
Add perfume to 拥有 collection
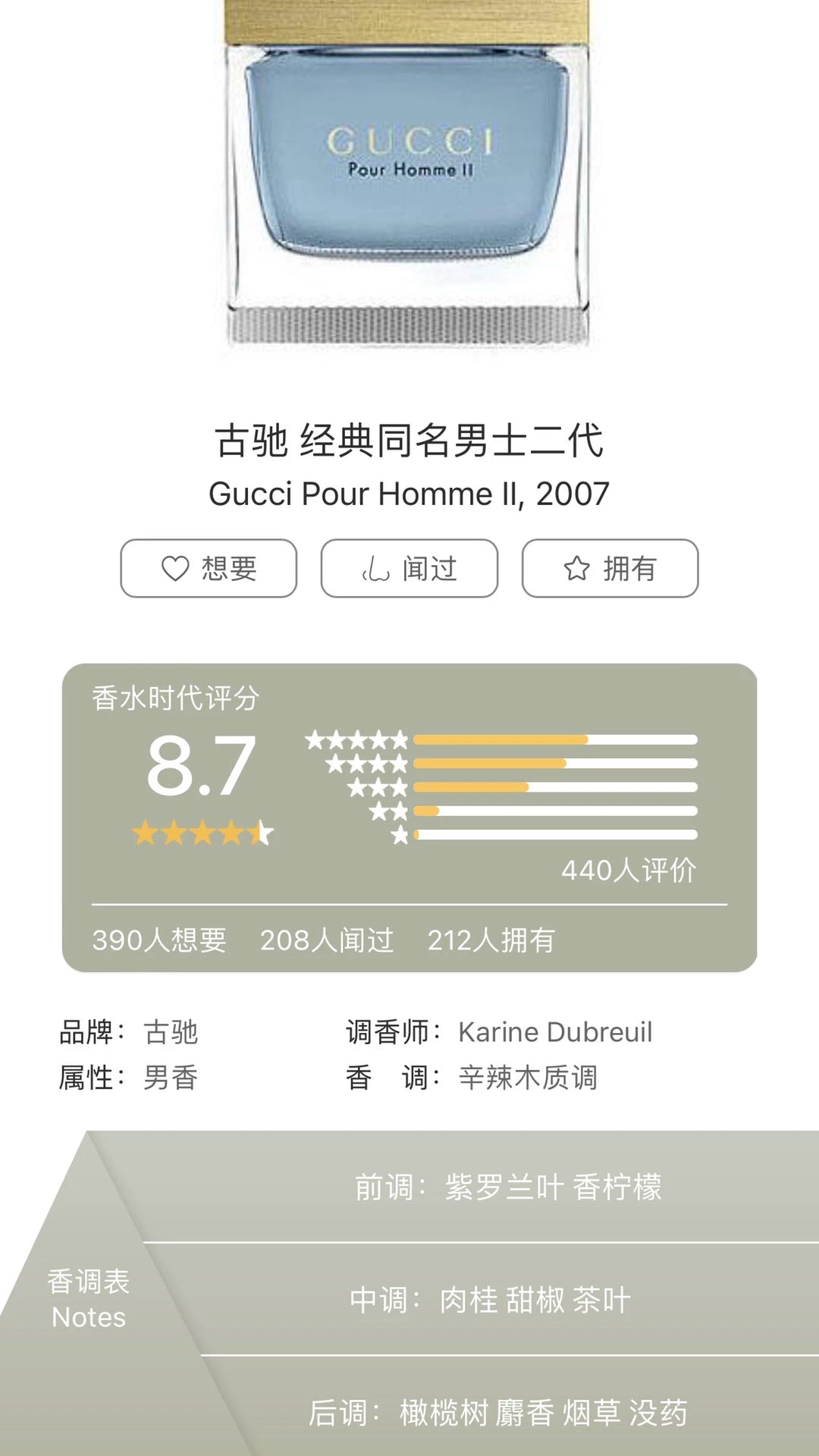(x=610, y=568)
